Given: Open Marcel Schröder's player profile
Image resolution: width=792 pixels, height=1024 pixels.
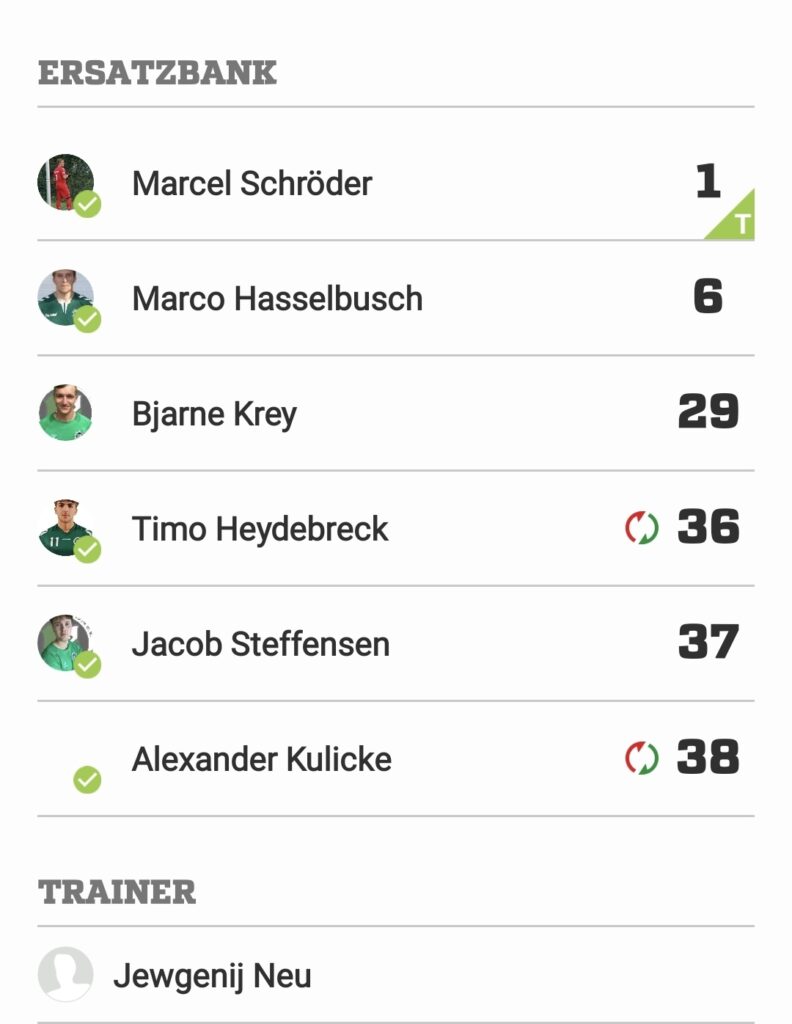Looking at the screenshot, I should tap(252, 184).
